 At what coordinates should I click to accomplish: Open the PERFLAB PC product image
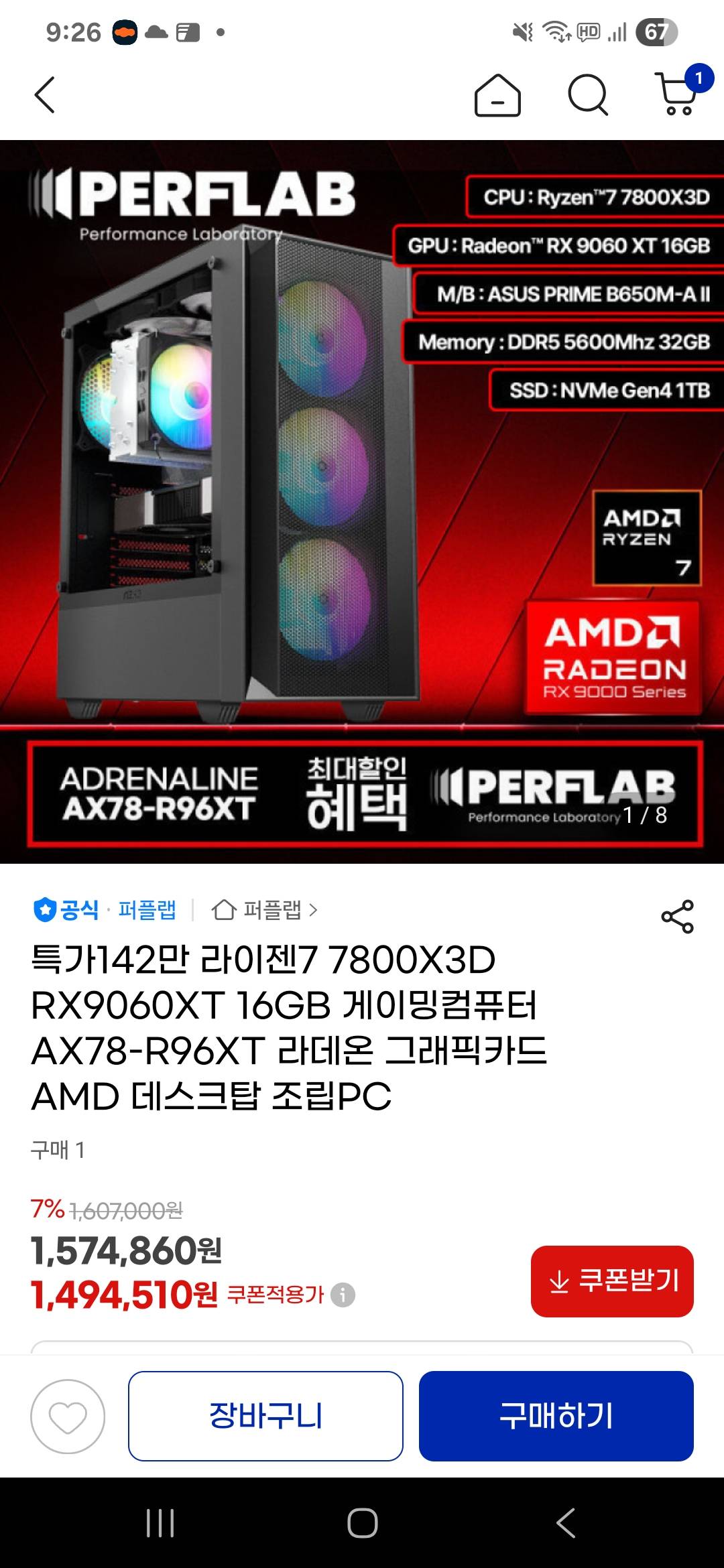click(x=362, y=501)
